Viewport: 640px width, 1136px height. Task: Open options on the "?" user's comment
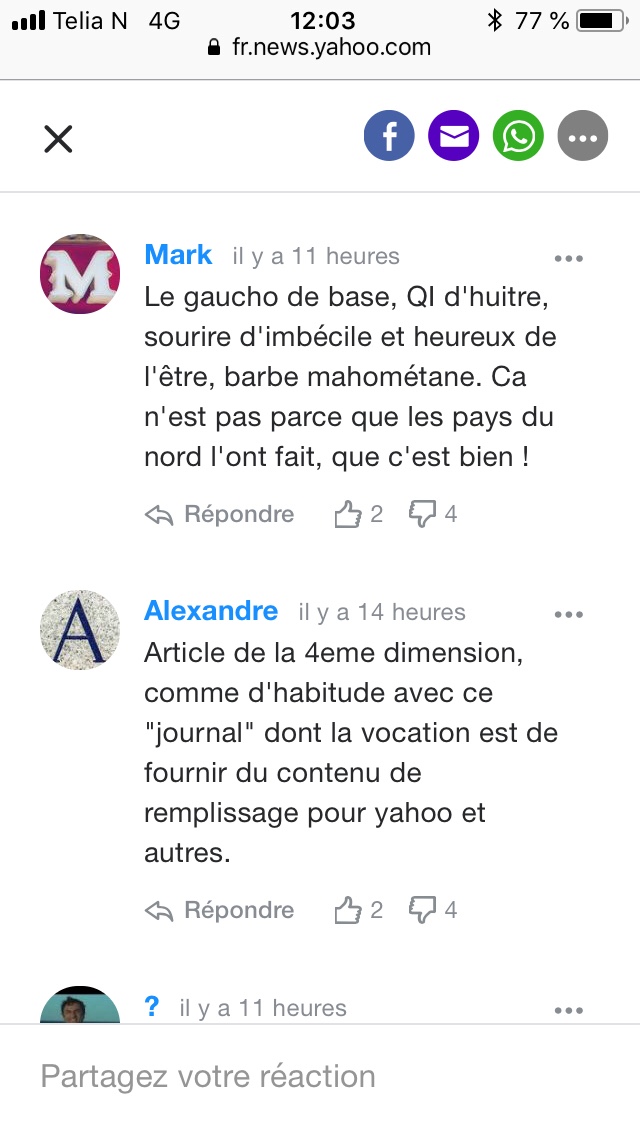(x=568, y=1011)
